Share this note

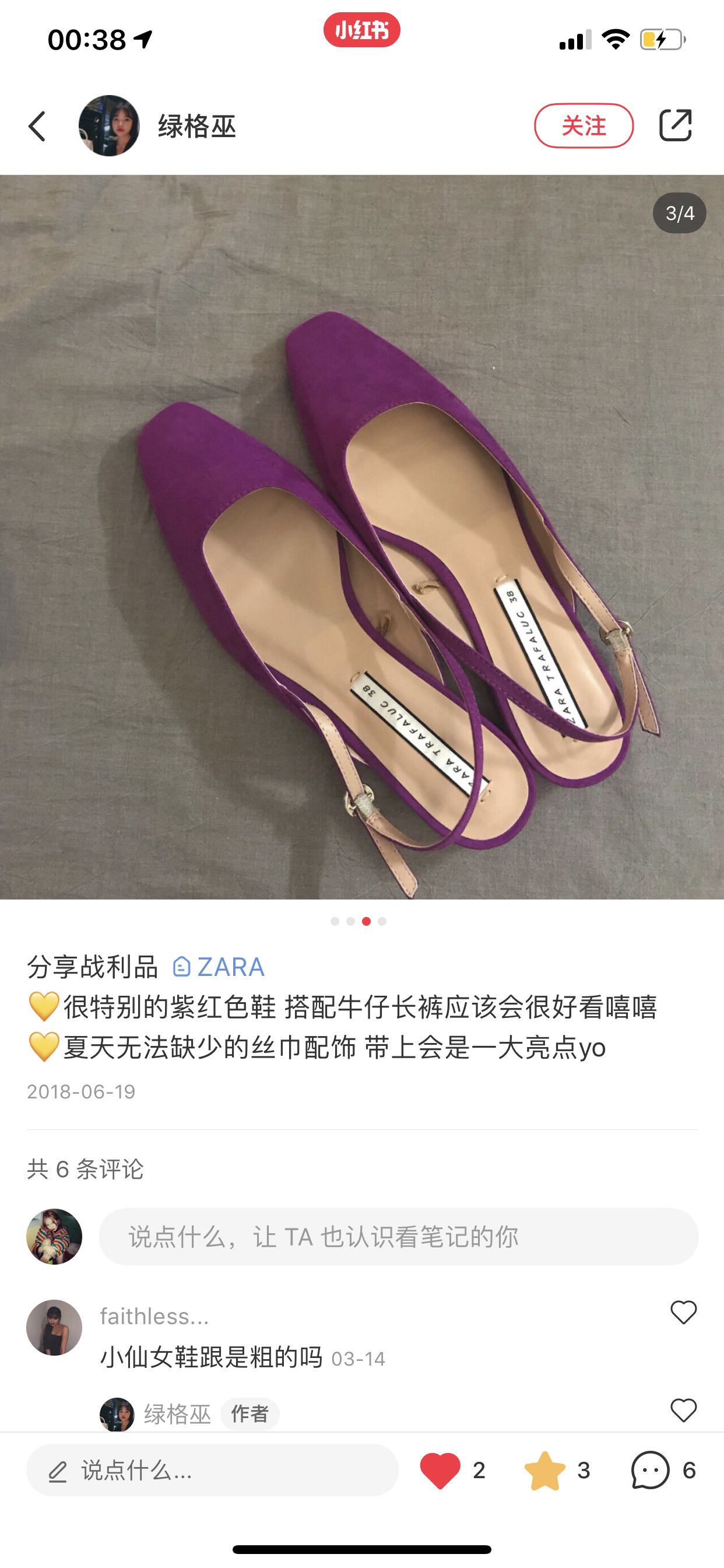676,125
